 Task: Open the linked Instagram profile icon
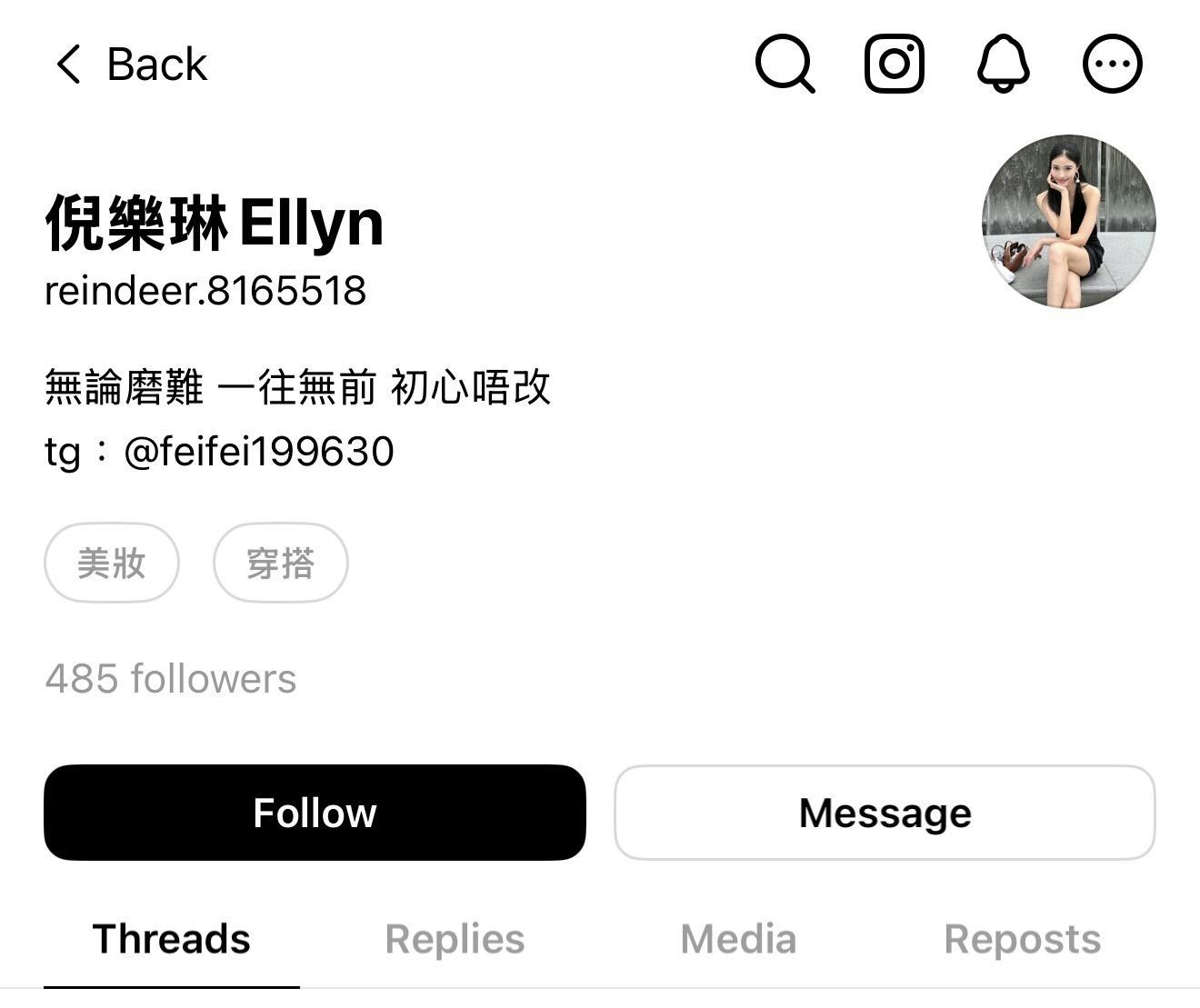894,64
